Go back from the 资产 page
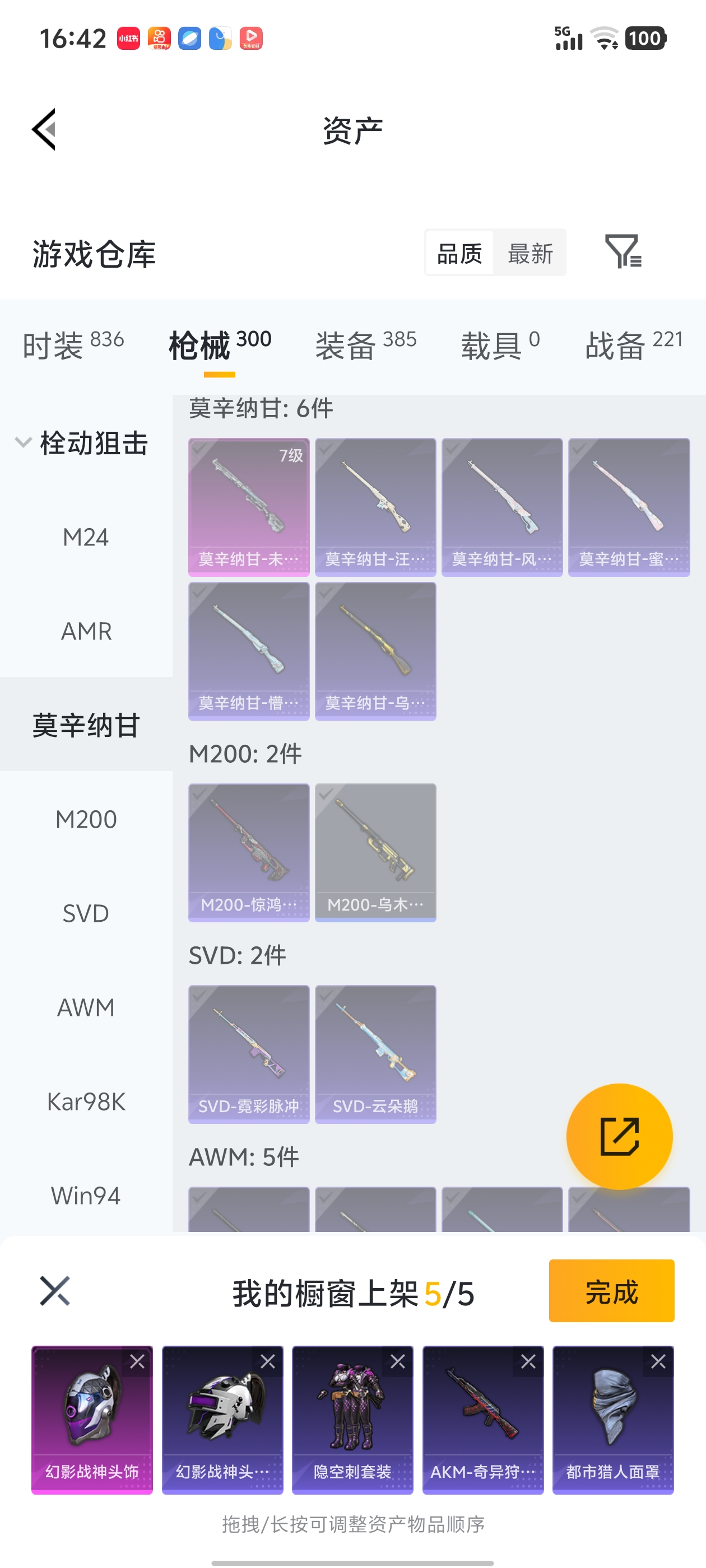The width and height of the screenshot is (706, 1568). tap(44, 129)
